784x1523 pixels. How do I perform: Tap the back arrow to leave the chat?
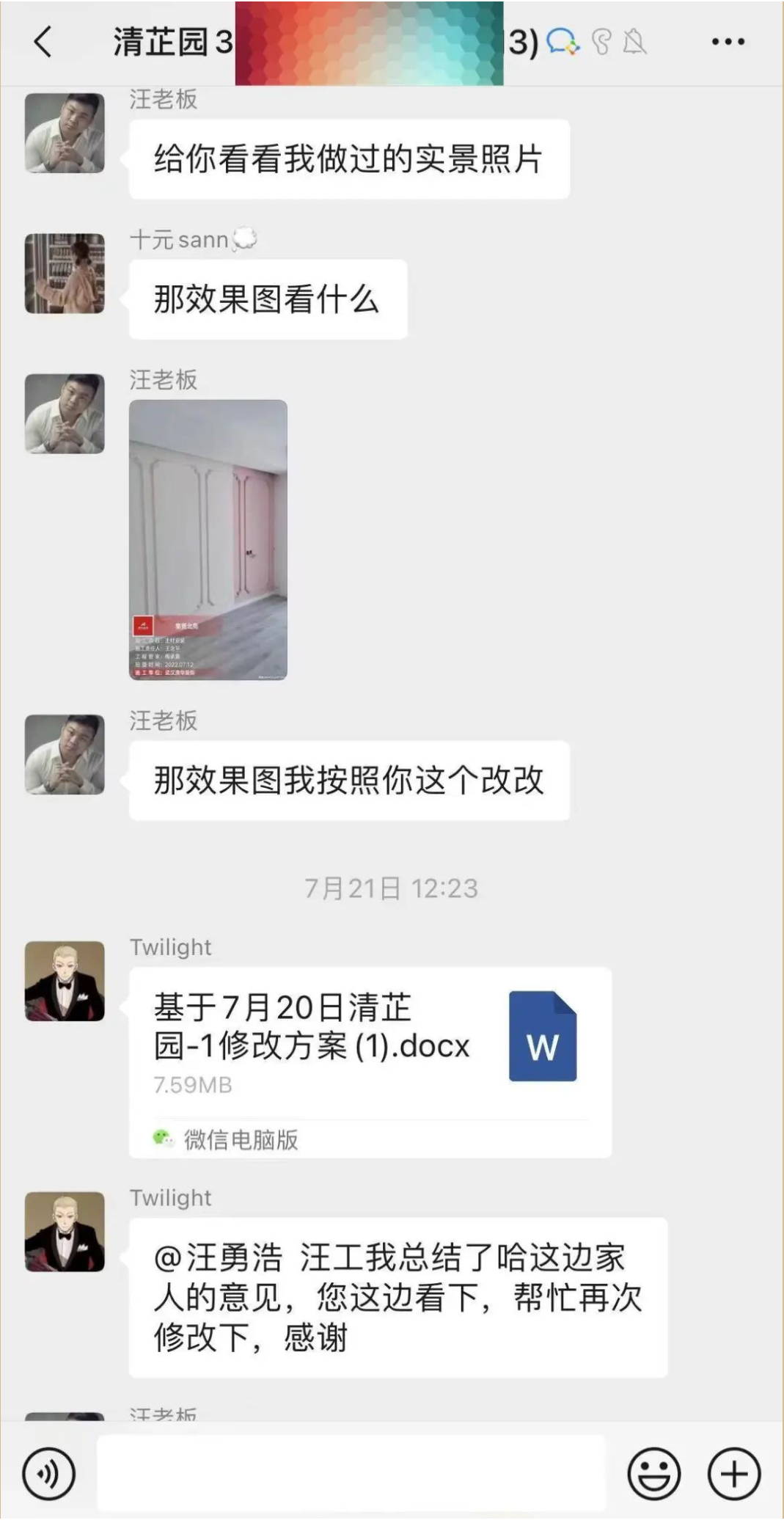coord(43,42)
